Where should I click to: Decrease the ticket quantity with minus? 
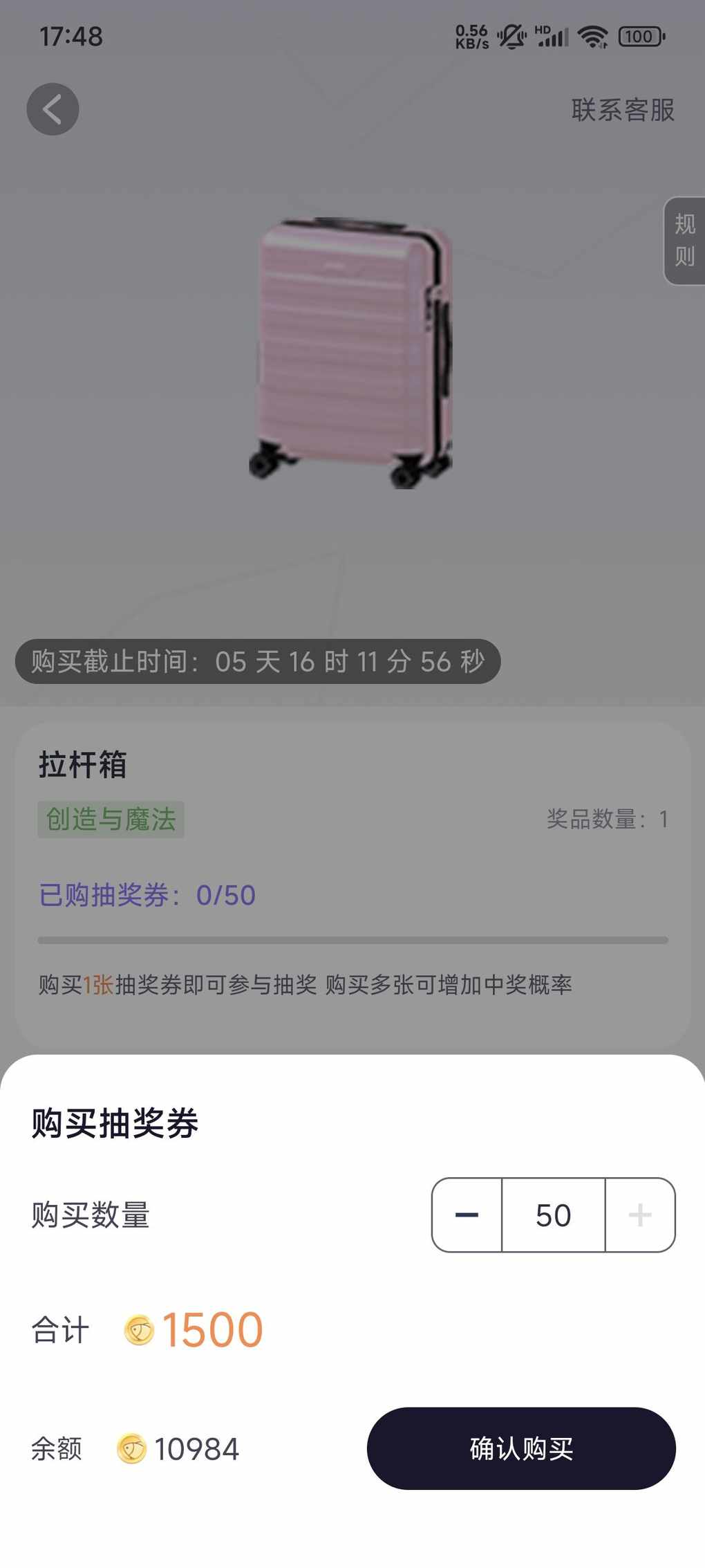(x=467, y=1215)
